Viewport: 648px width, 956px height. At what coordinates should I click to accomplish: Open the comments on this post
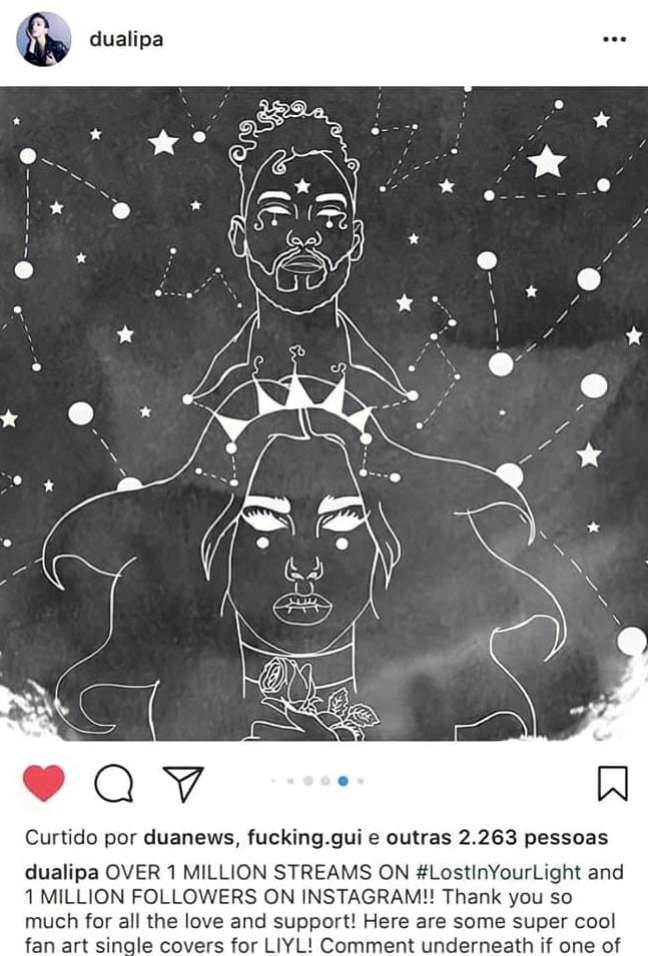(x=114, y=784)
